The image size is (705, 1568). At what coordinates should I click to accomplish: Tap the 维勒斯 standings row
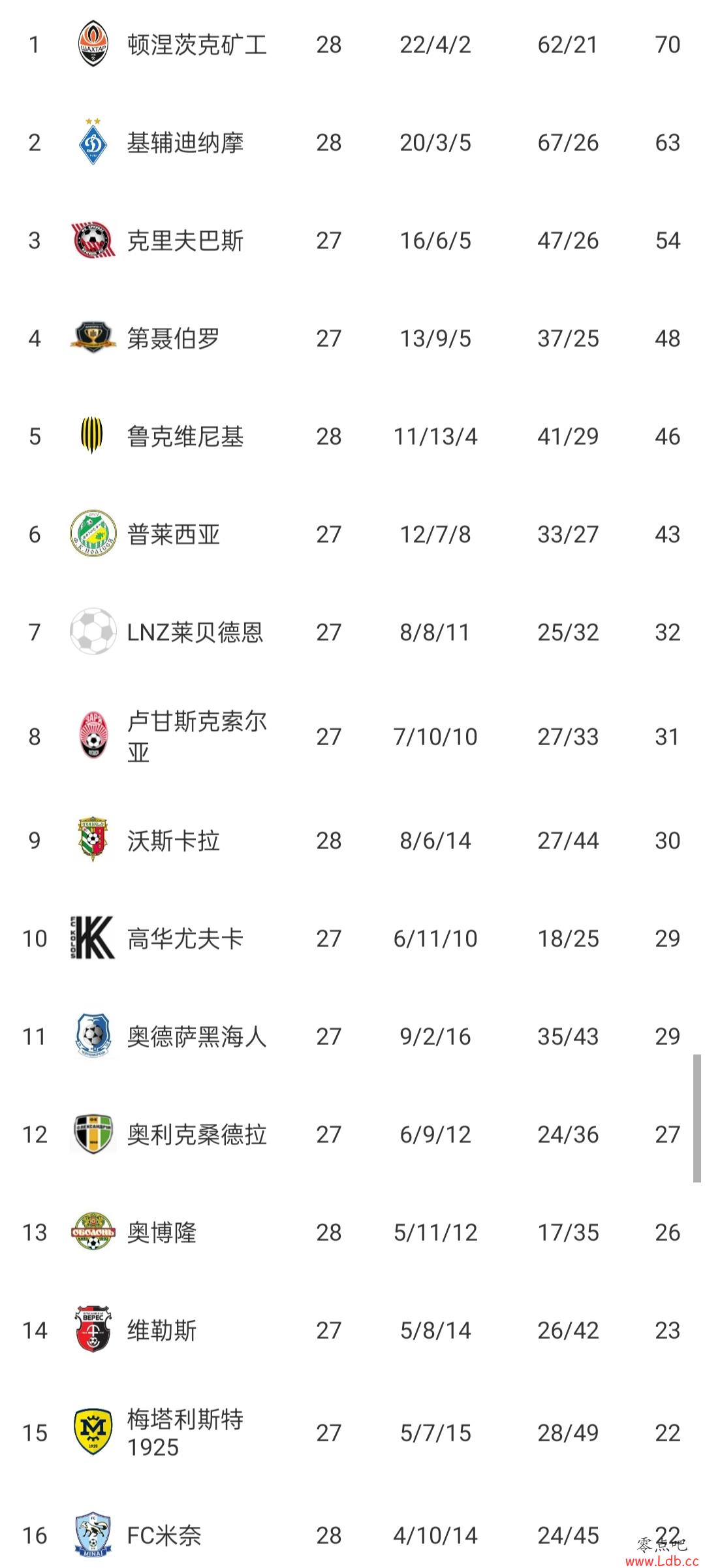[x=352, y=1330]
